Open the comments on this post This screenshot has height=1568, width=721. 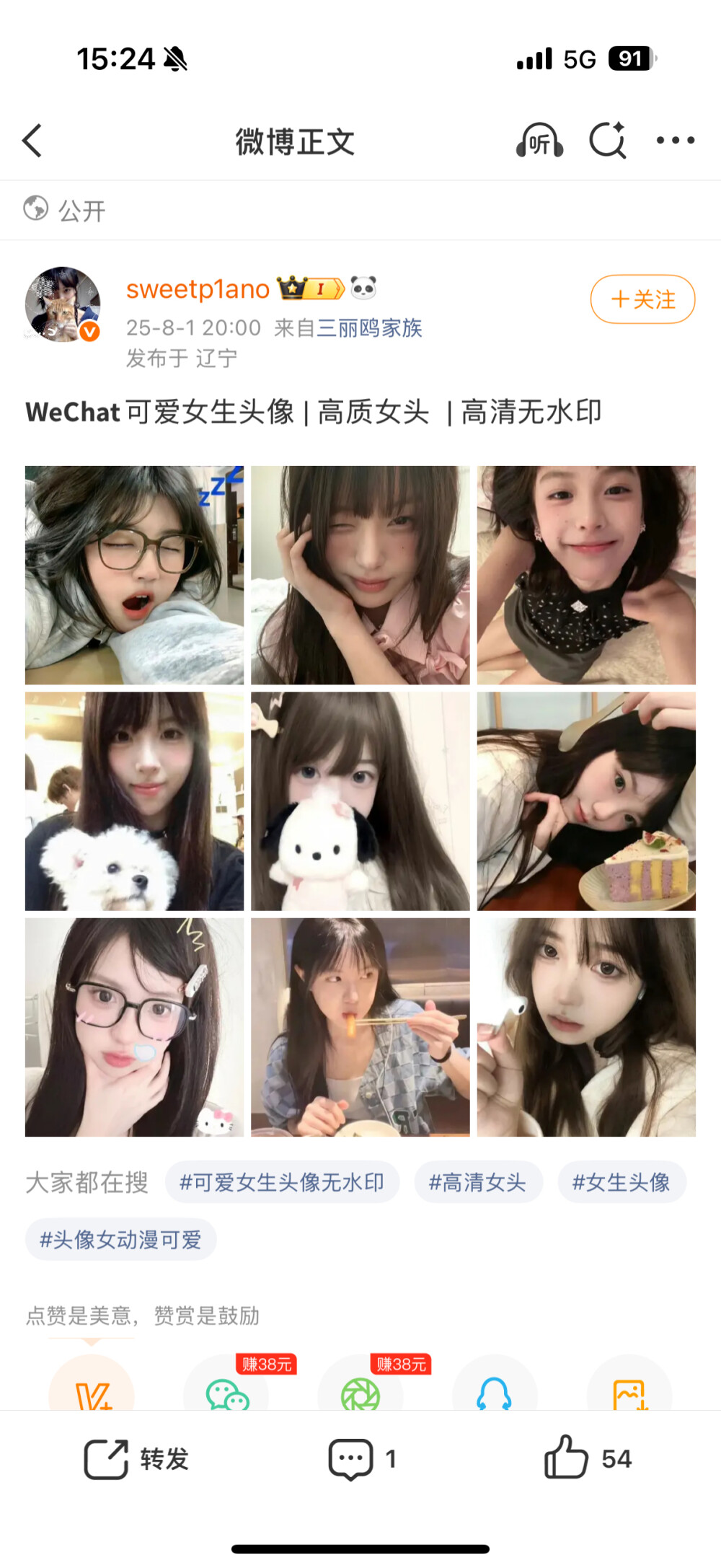click(x=360, y=1459)
